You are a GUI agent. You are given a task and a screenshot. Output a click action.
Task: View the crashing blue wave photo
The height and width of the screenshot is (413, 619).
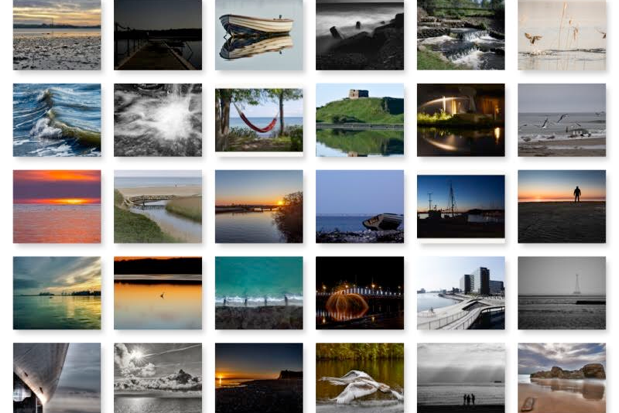coord(57,119)
